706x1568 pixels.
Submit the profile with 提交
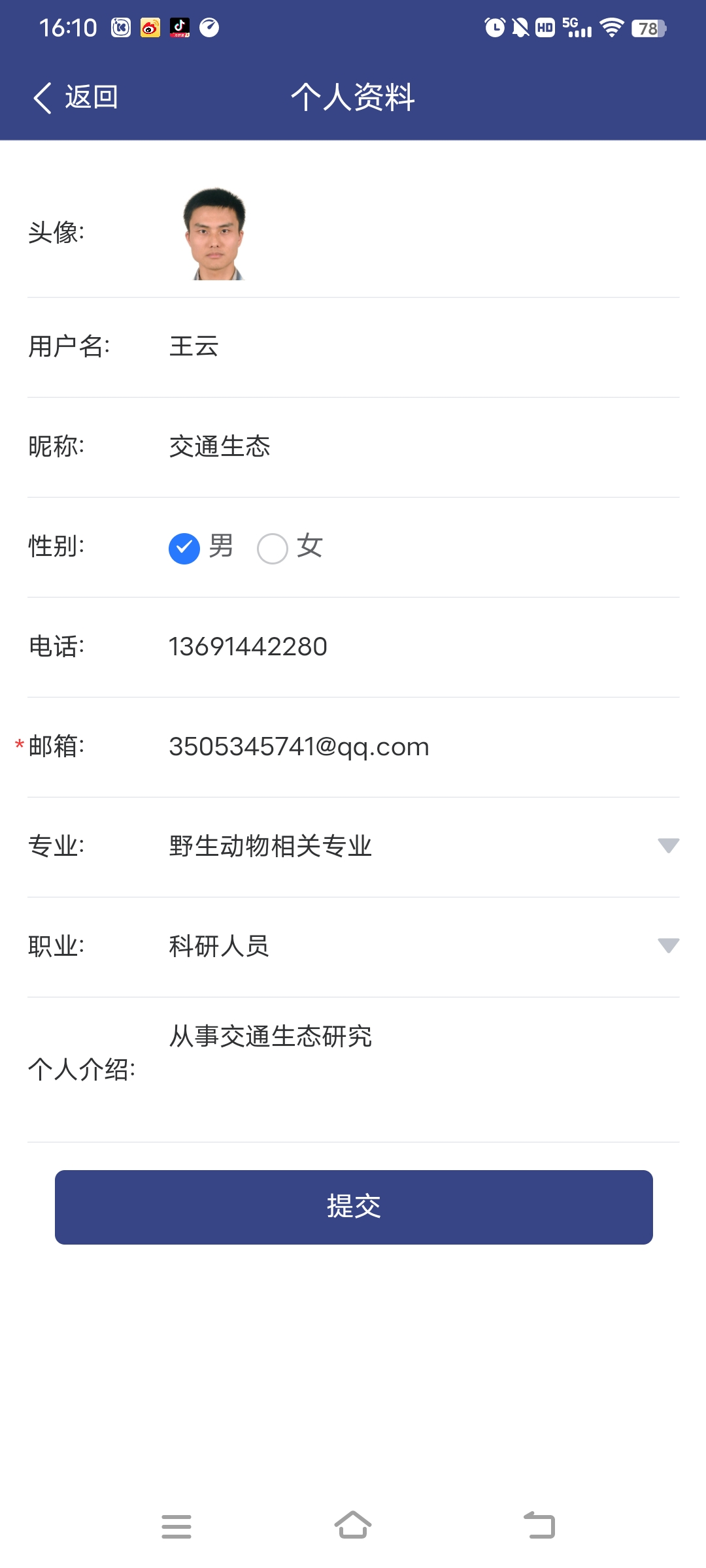(354, 1207)
